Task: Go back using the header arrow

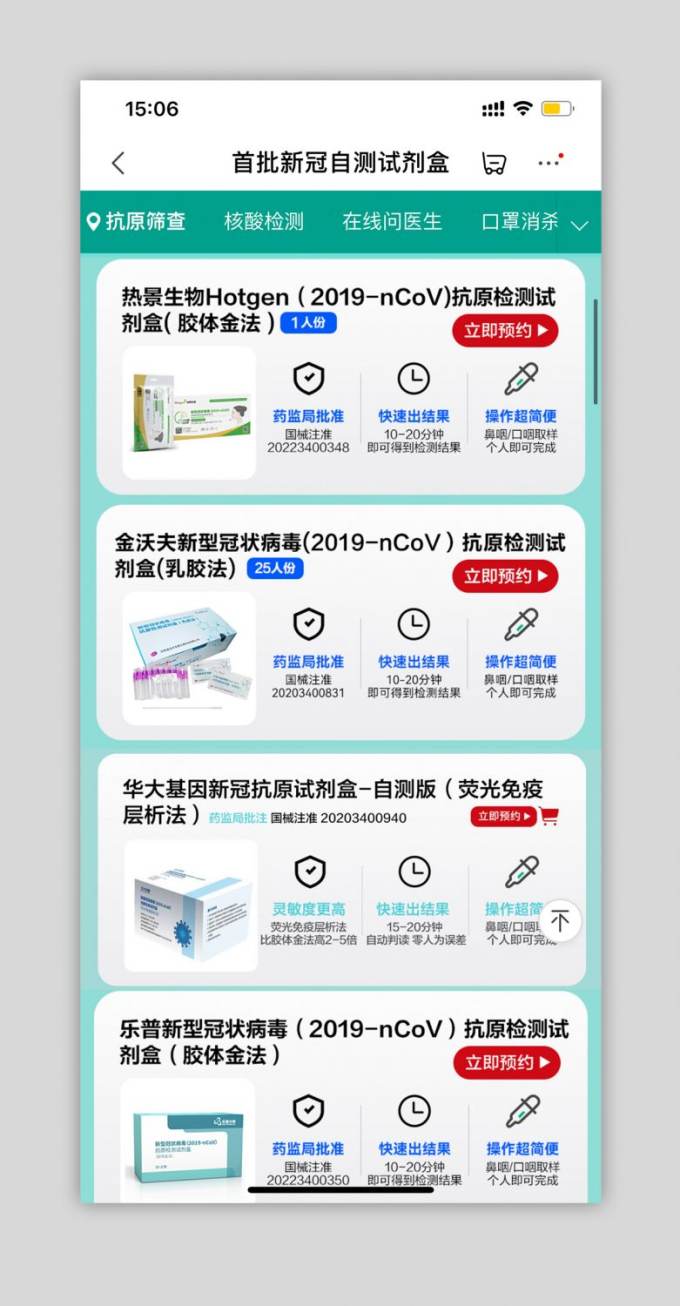Action: (x=119, y=163)
